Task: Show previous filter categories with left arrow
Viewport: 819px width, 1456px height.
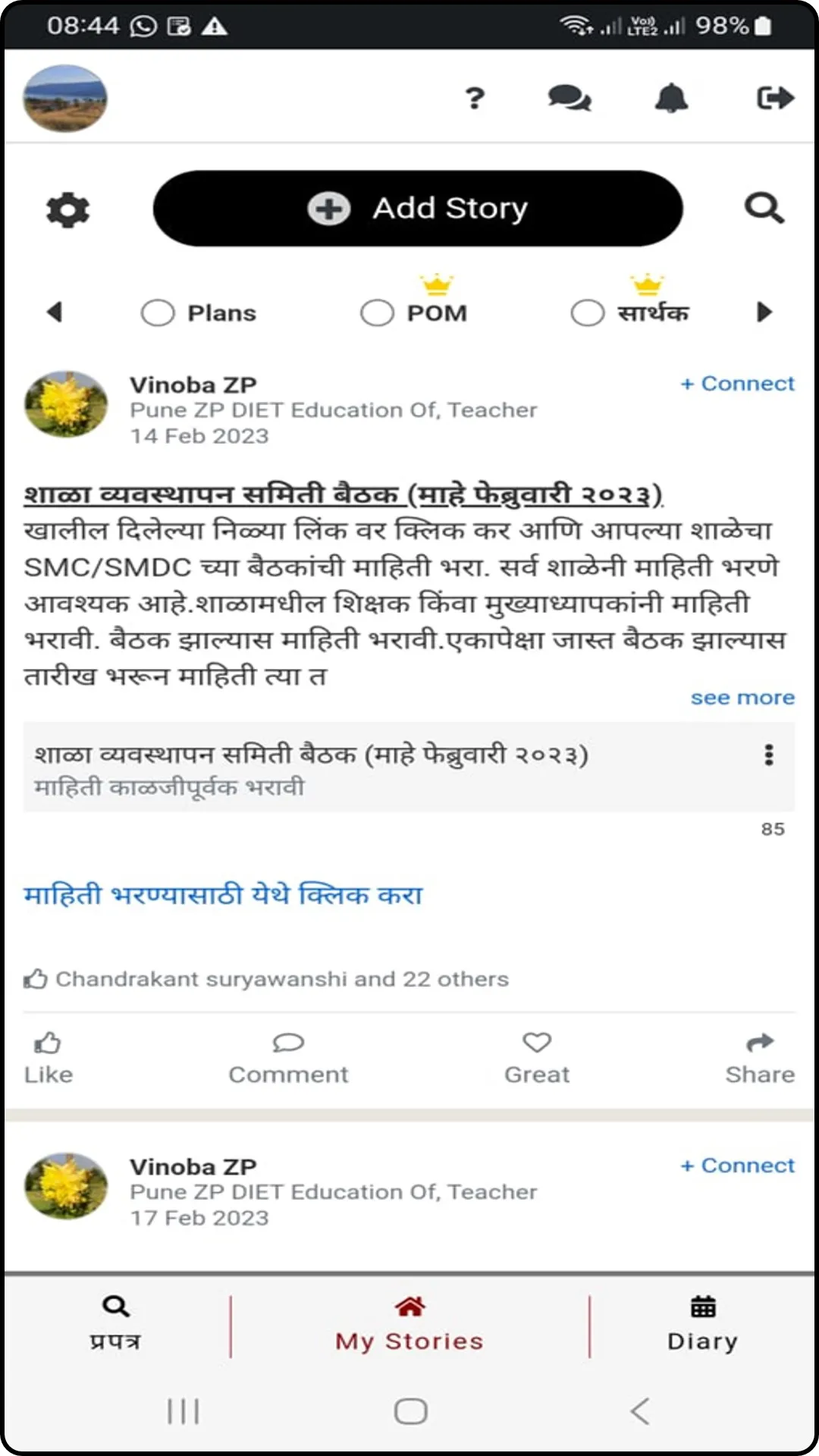Action: click(54, 312)
